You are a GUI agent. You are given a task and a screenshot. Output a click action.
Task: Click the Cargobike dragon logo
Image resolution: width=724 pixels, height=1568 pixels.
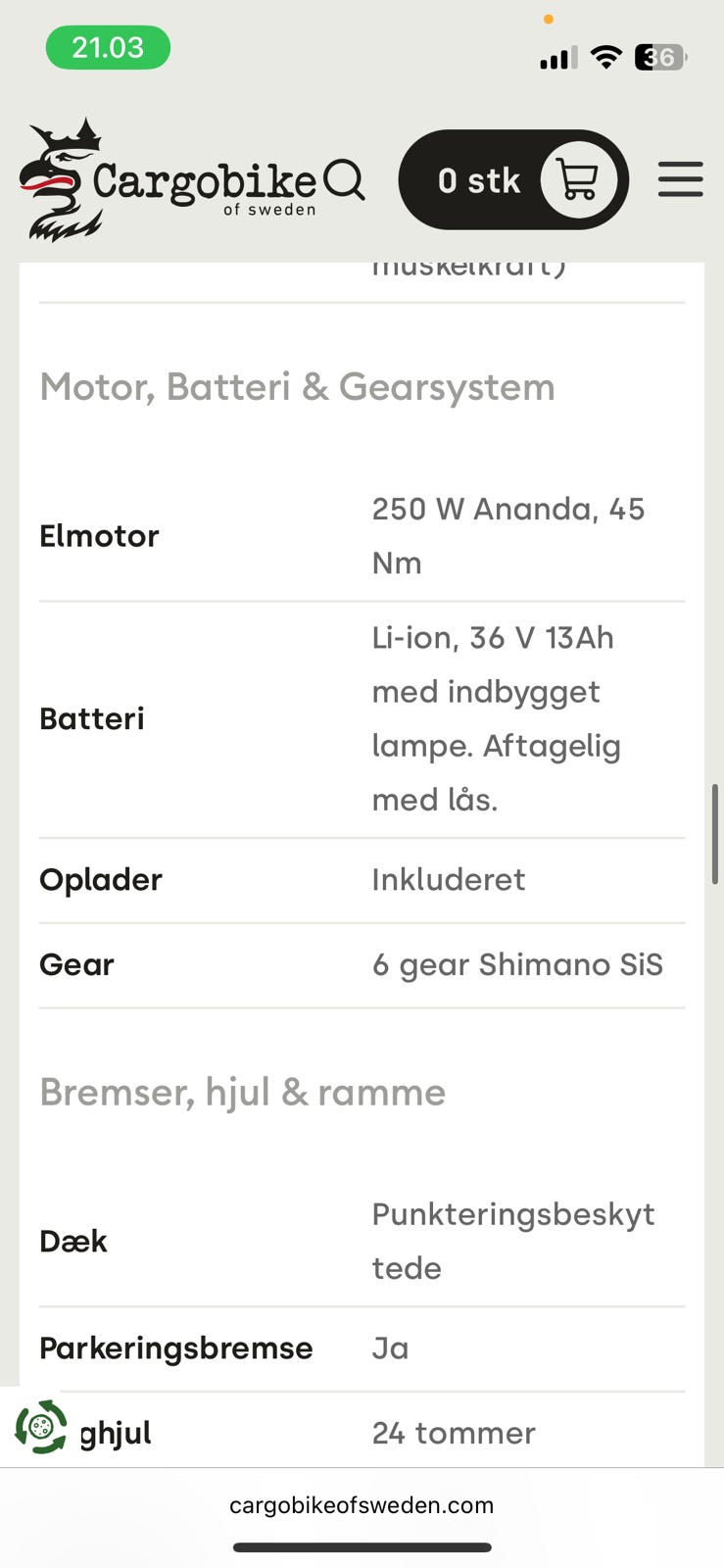tap(59, 178)
